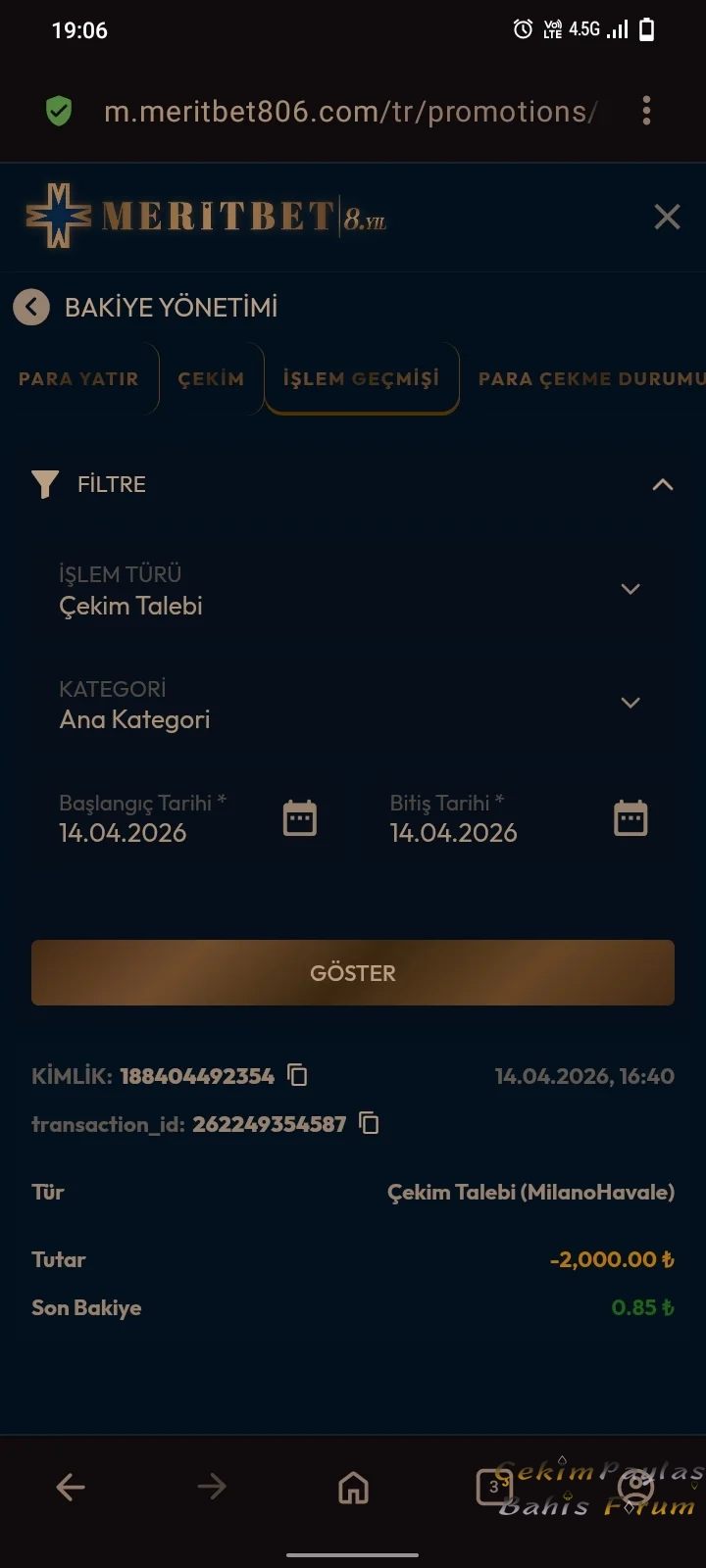706x1568 pixels.
Task: Go to the browser home page
Action: tap(353, 1488)
